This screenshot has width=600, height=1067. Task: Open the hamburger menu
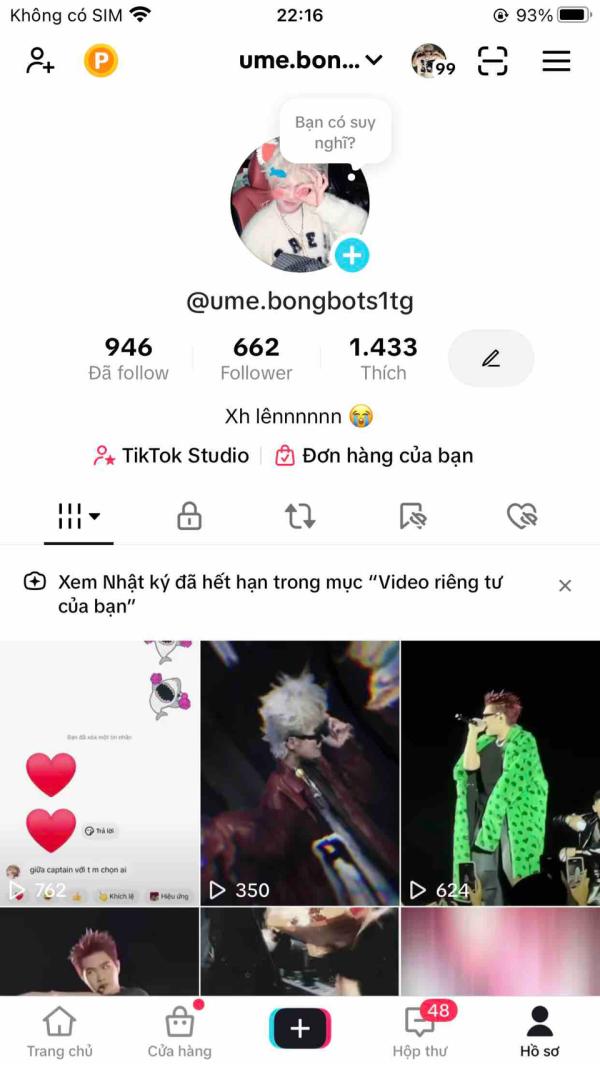click(556, 61)
